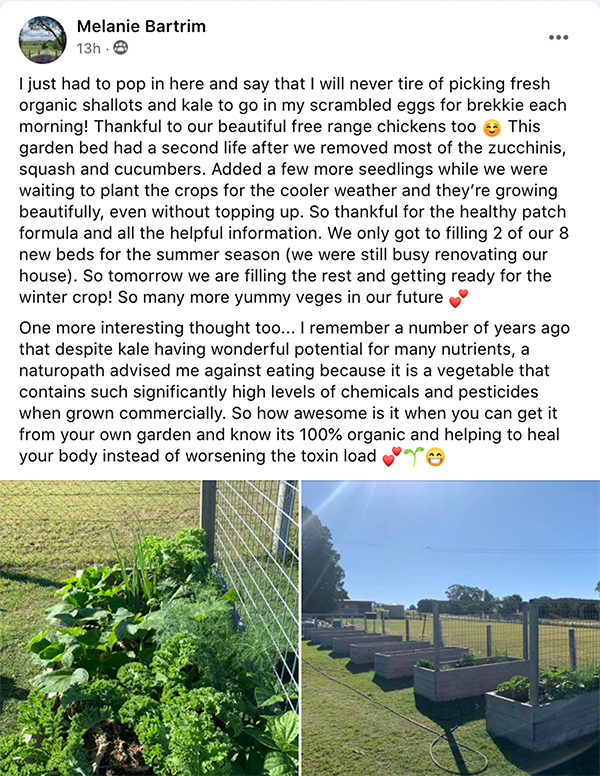Open Melanie Bartrim's profile name link
This screenshot has height=776, width=600.
pyautogui.click(x=141, y=26)
